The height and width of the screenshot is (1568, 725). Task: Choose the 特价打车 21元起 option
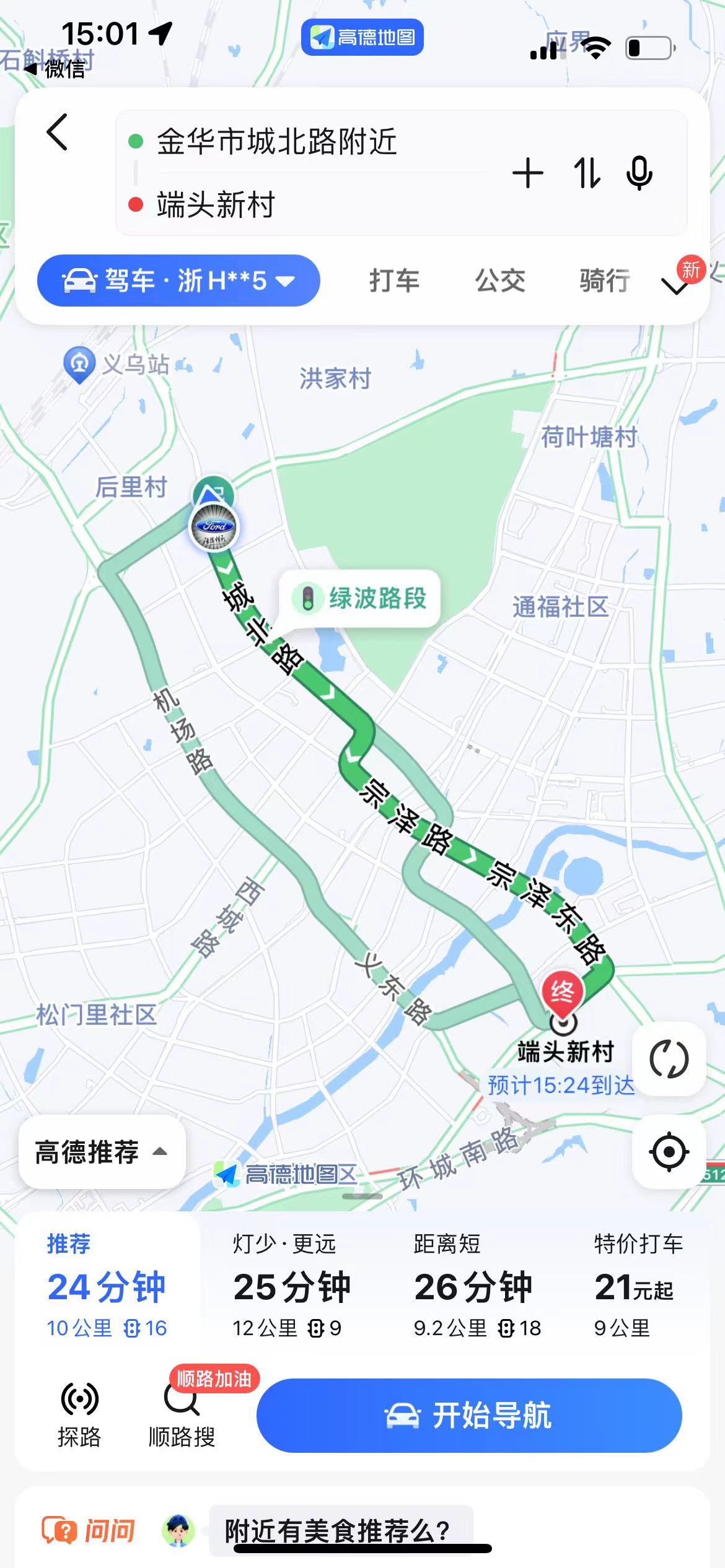(x=638, y=1287)
